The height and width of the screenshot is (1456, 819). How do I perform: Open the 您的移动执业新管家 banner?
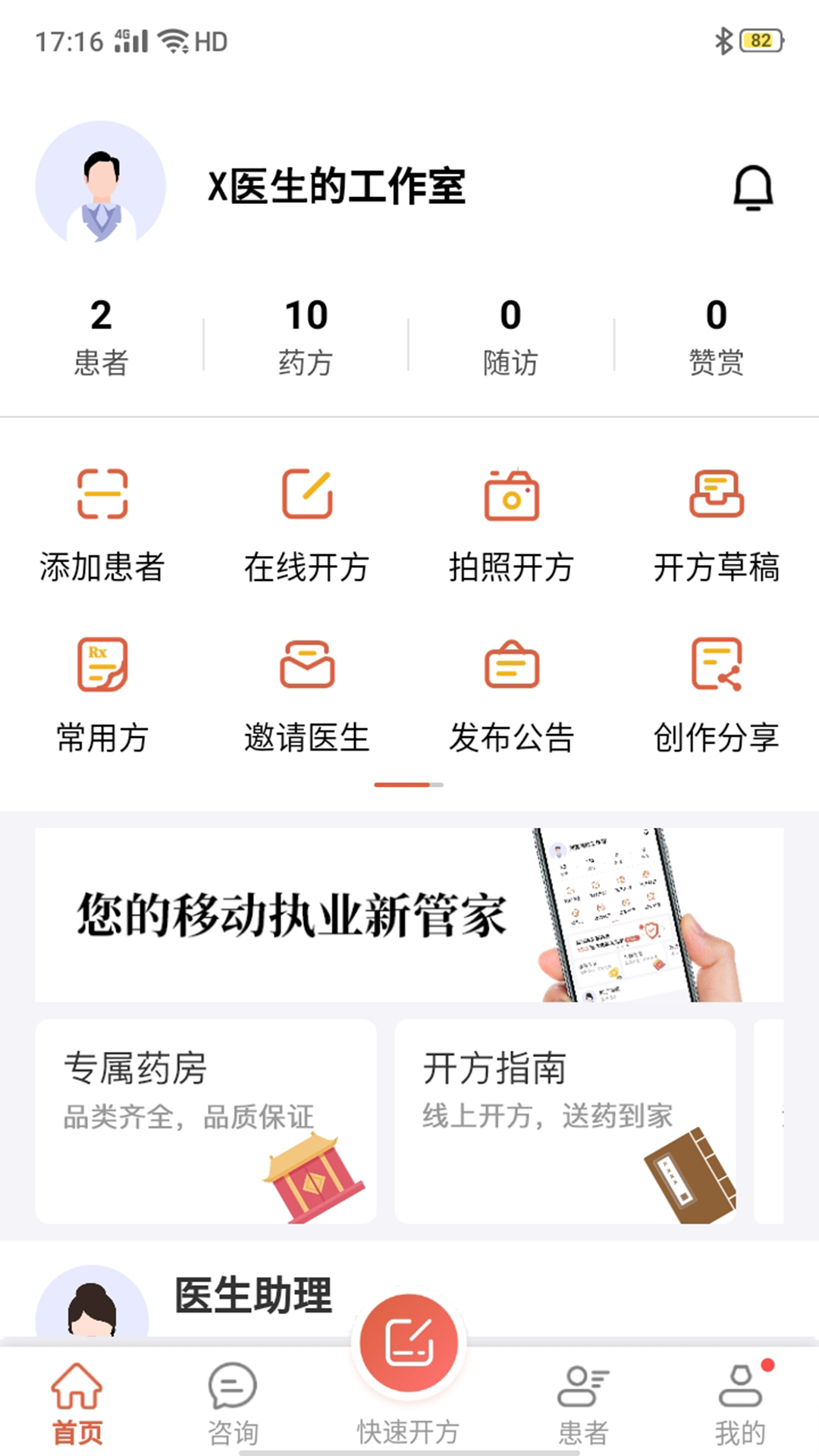tap(409, 915)
